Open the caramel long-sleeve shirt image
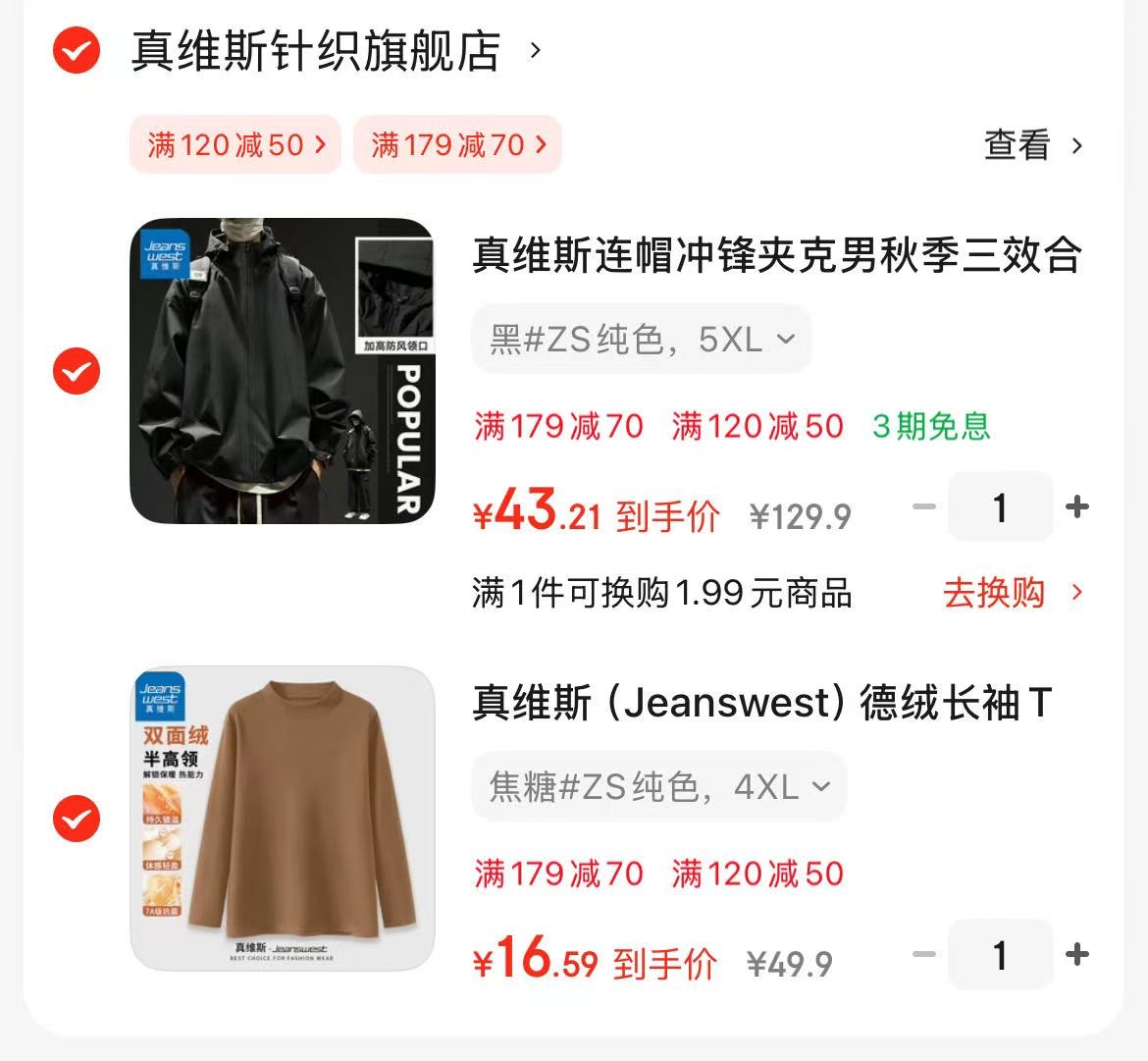 coord(283,819)
